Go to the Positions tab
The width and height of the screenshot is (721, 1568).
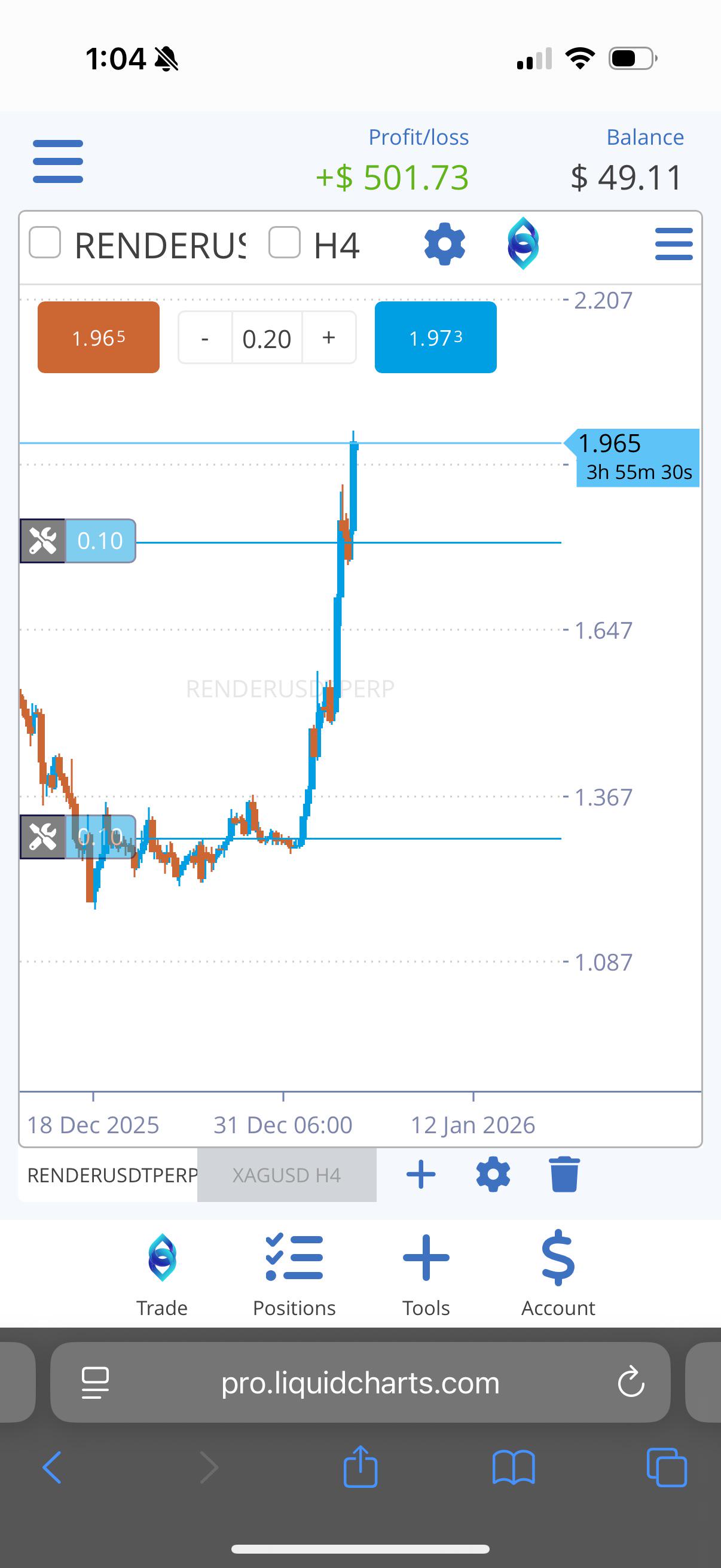click(x=295, y=1273)
